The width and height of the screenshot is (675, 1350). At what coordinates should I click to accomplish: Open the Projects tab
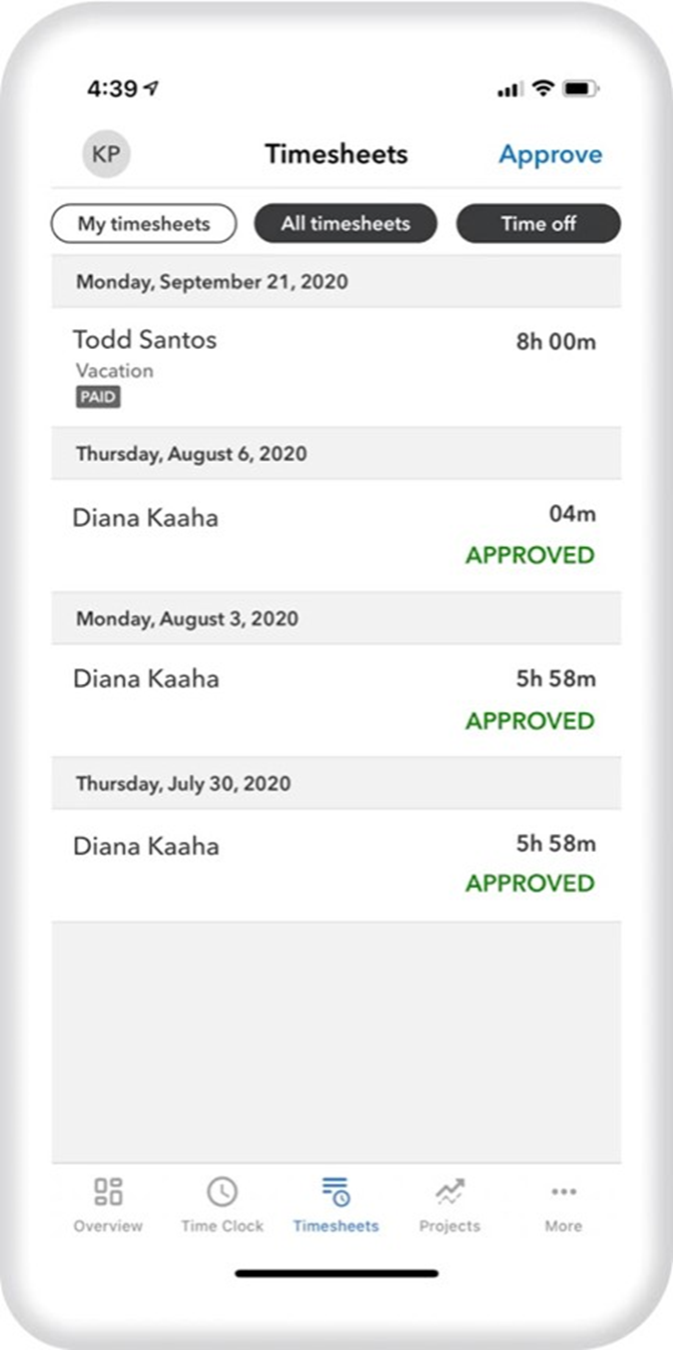coord(450,1205)
